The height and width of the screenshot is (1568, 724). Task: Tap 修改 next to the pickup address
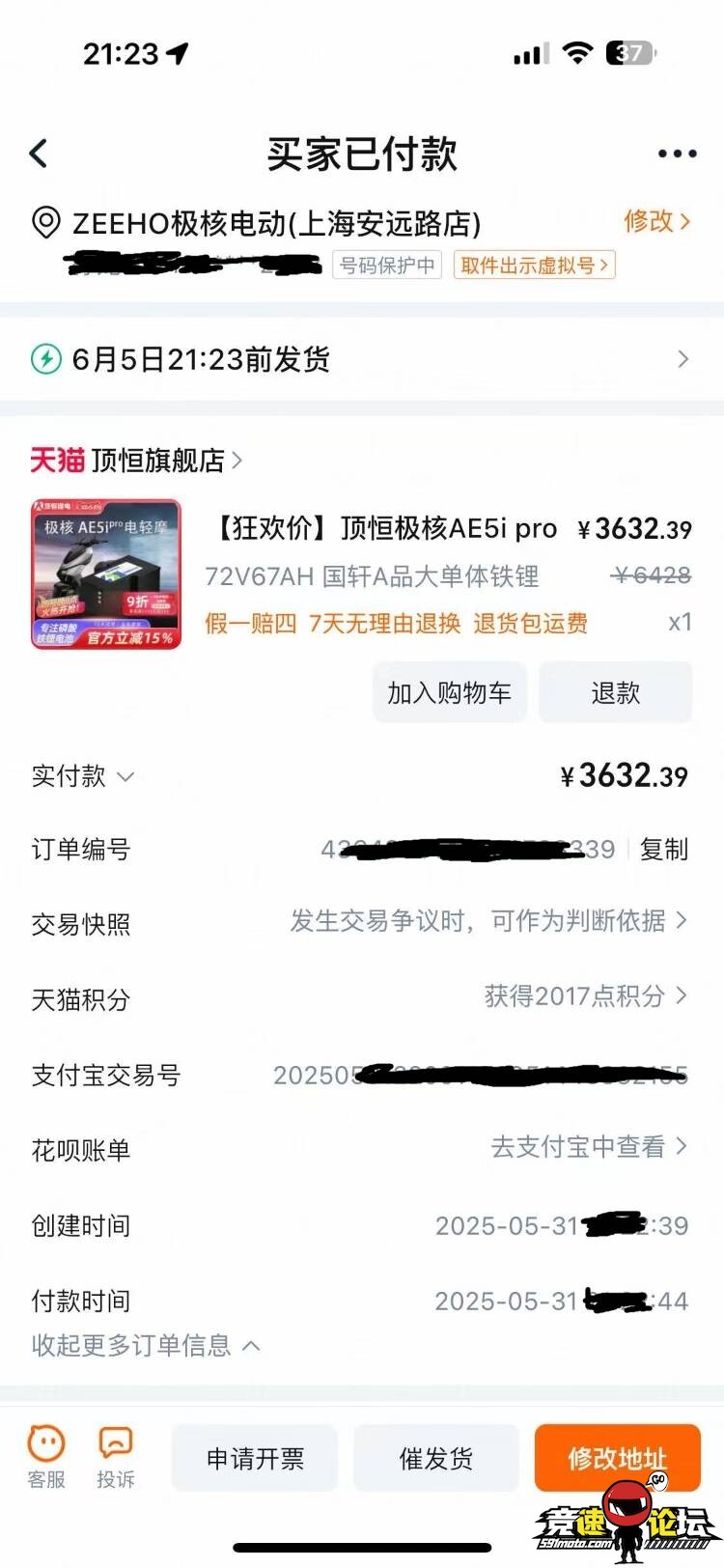(656, 221)
